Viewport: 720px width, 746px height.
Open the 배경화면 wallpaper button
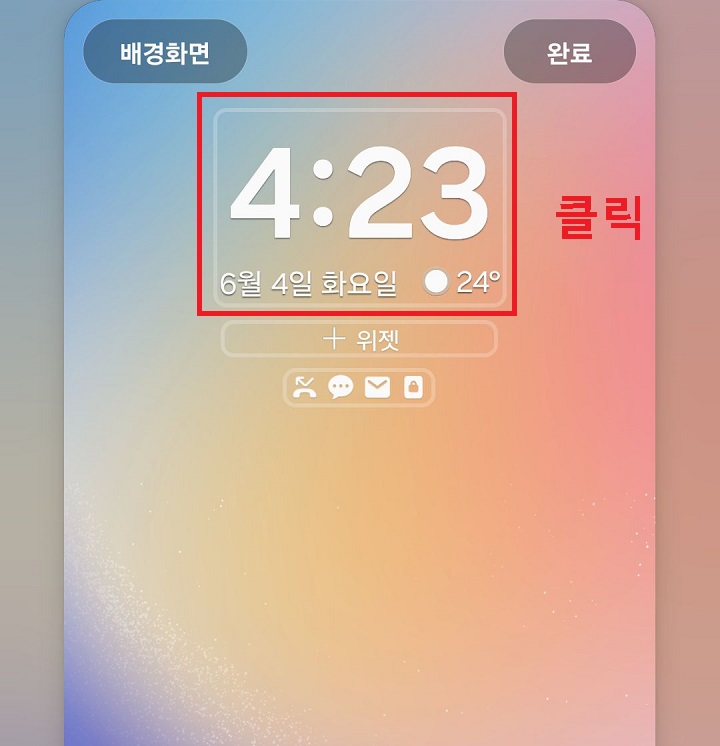167,52
